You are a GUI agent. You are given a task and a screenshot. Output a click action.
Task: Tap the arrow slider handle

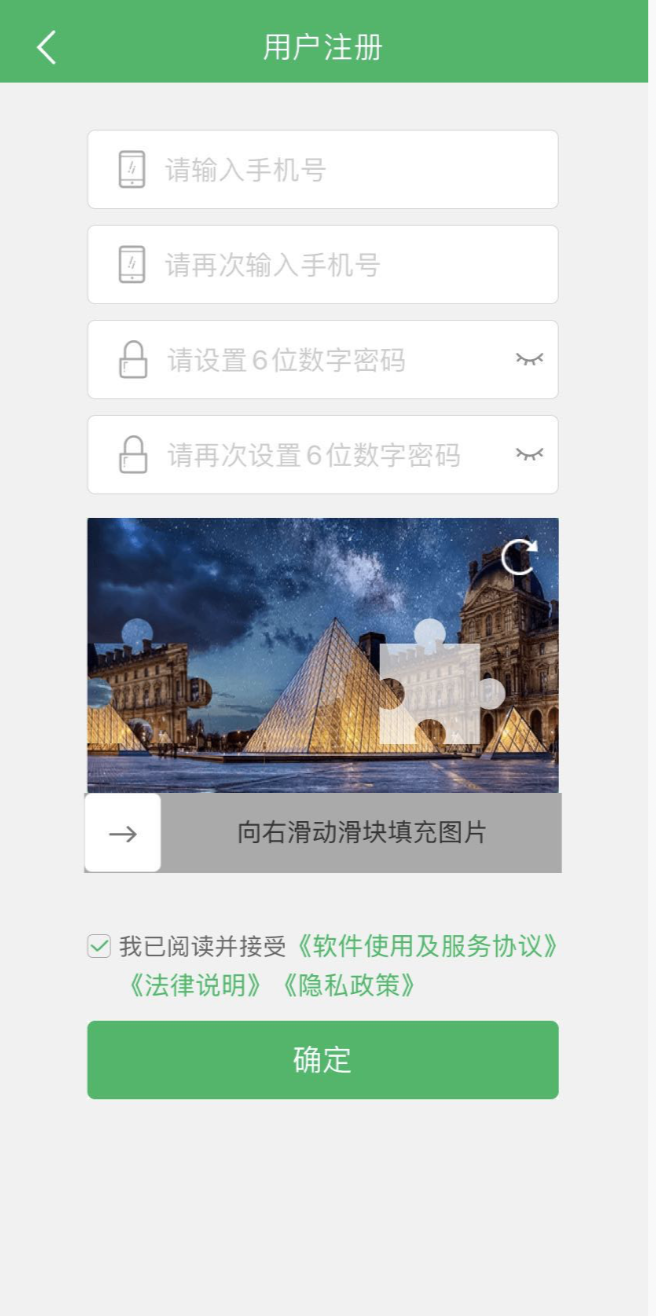point(123,833)
